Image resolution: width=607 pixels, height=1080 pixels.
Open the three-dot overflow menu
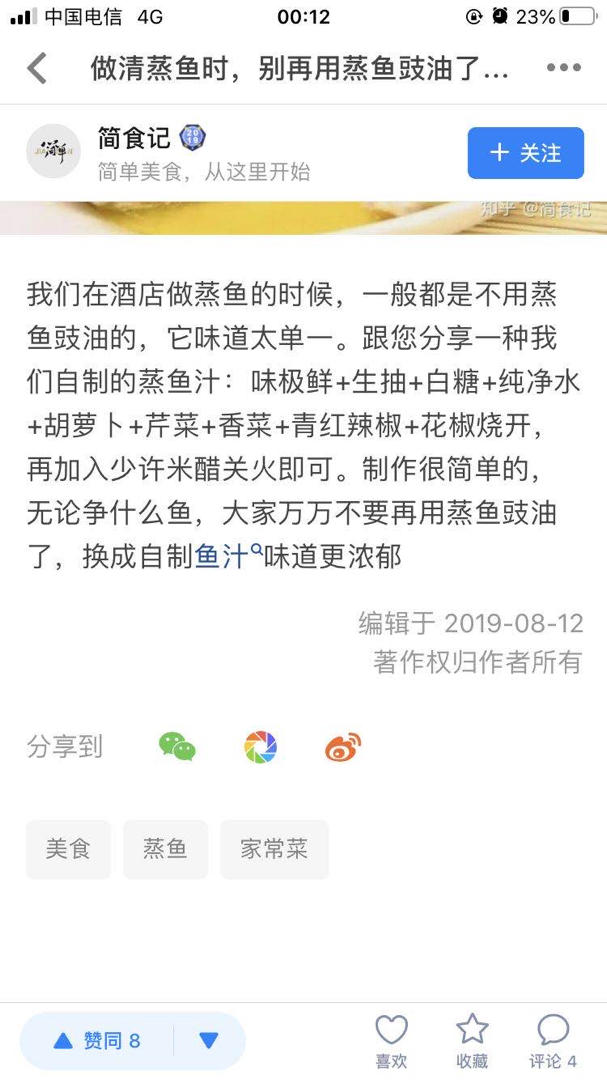[563, 68]
